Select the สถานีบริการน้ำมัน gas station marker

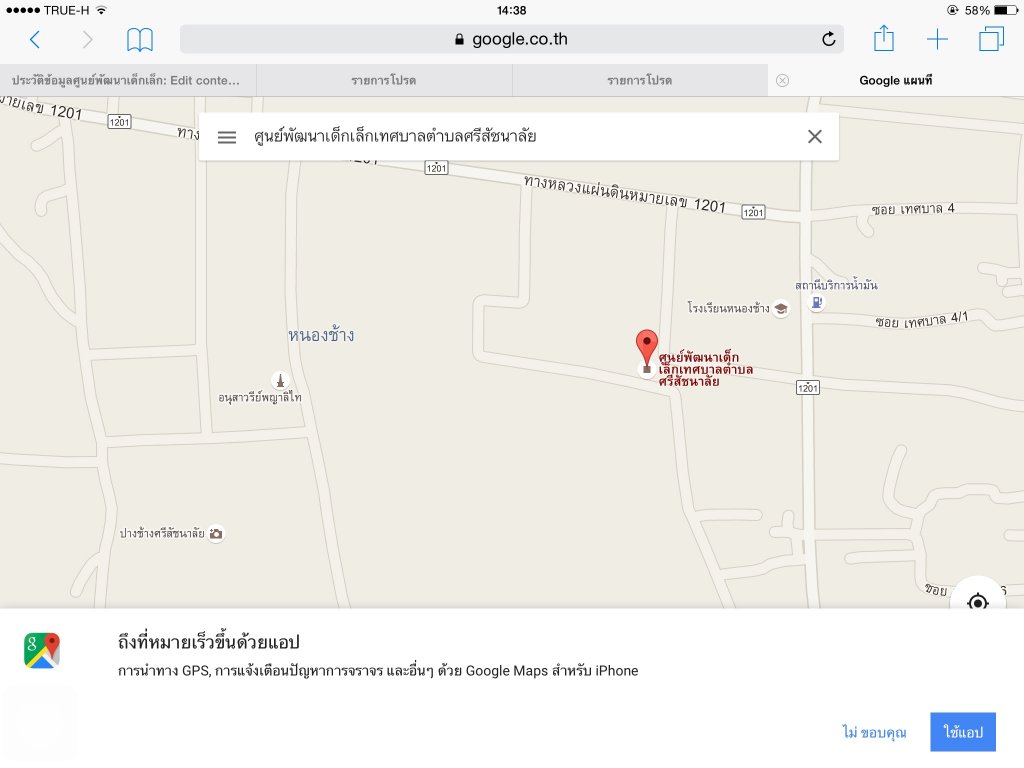tap(817, 302)
